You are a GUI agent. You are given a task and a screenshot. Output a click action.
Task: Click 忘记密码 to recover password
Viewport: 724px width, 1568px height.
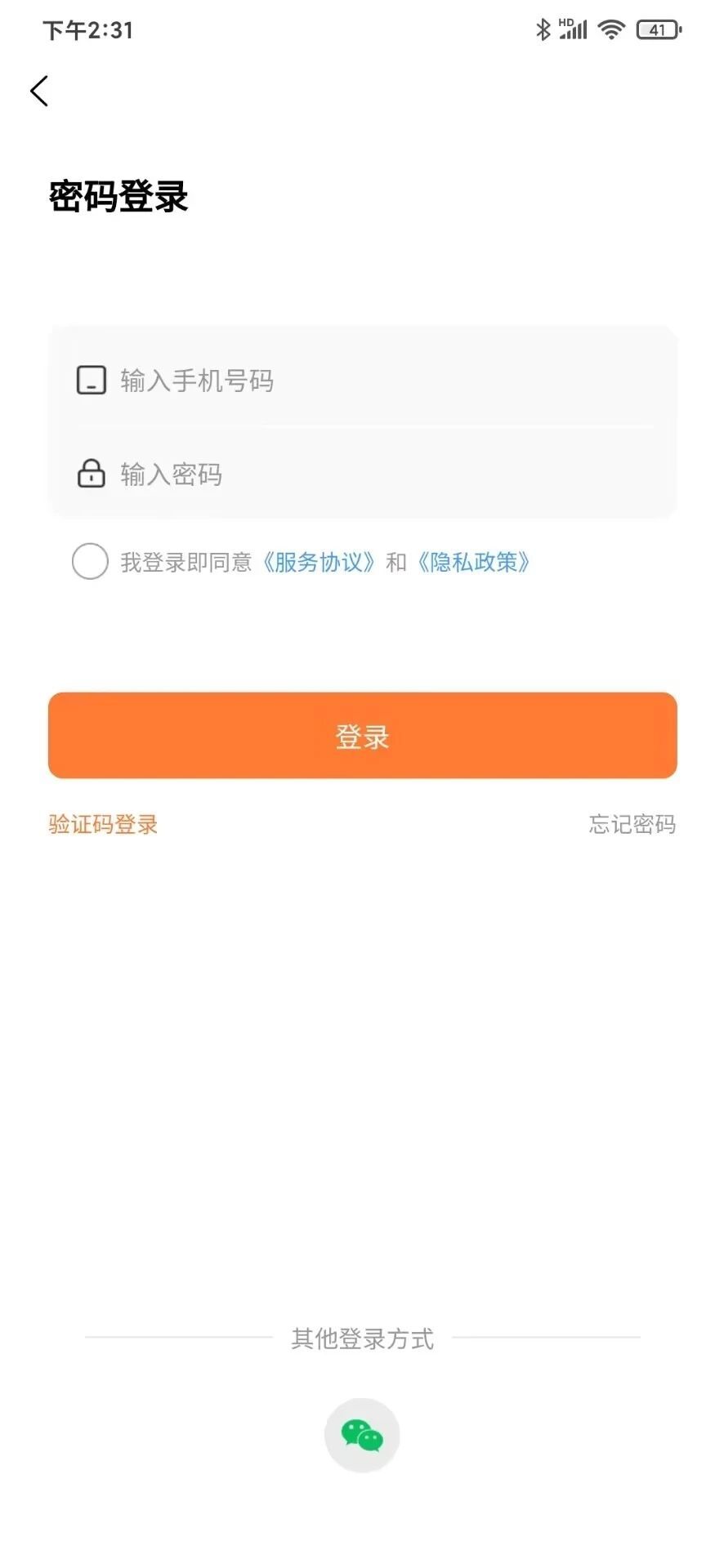[632, 825]
